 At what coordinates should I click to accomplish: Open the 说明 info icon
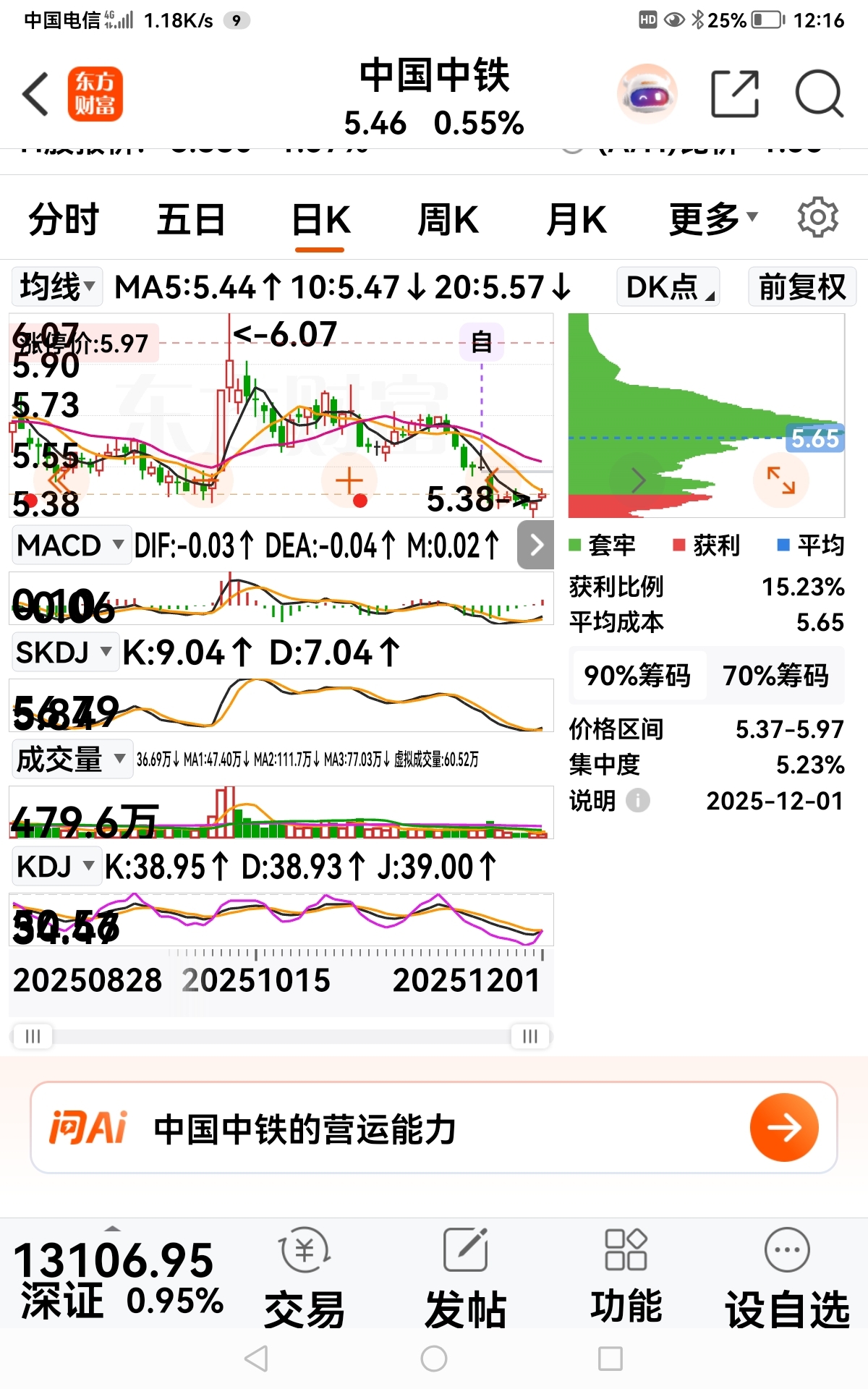[x=637, y=801]
